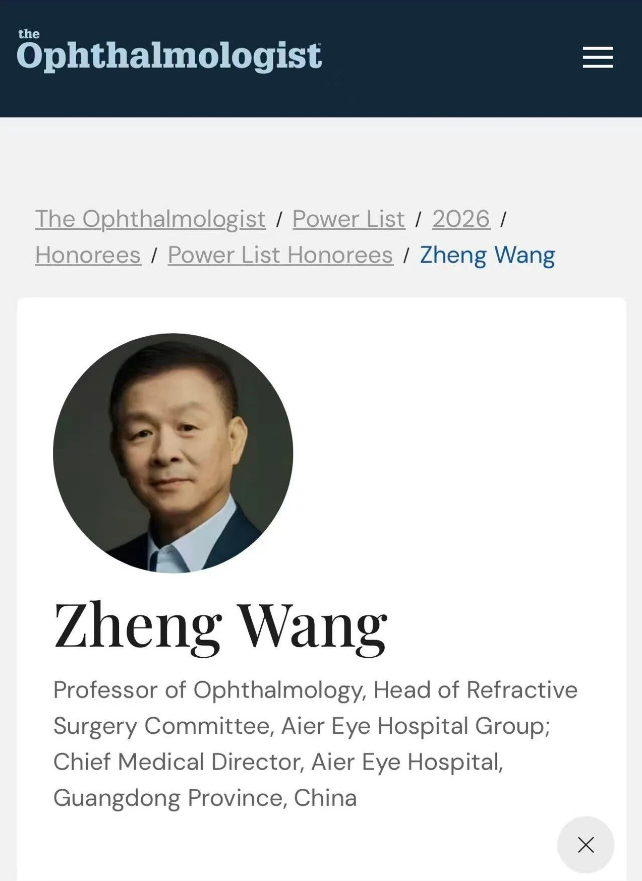Open The Ophthalmologist breadcrumb link
Viewport: 642px width, 881px height.
tap(150, 219)
